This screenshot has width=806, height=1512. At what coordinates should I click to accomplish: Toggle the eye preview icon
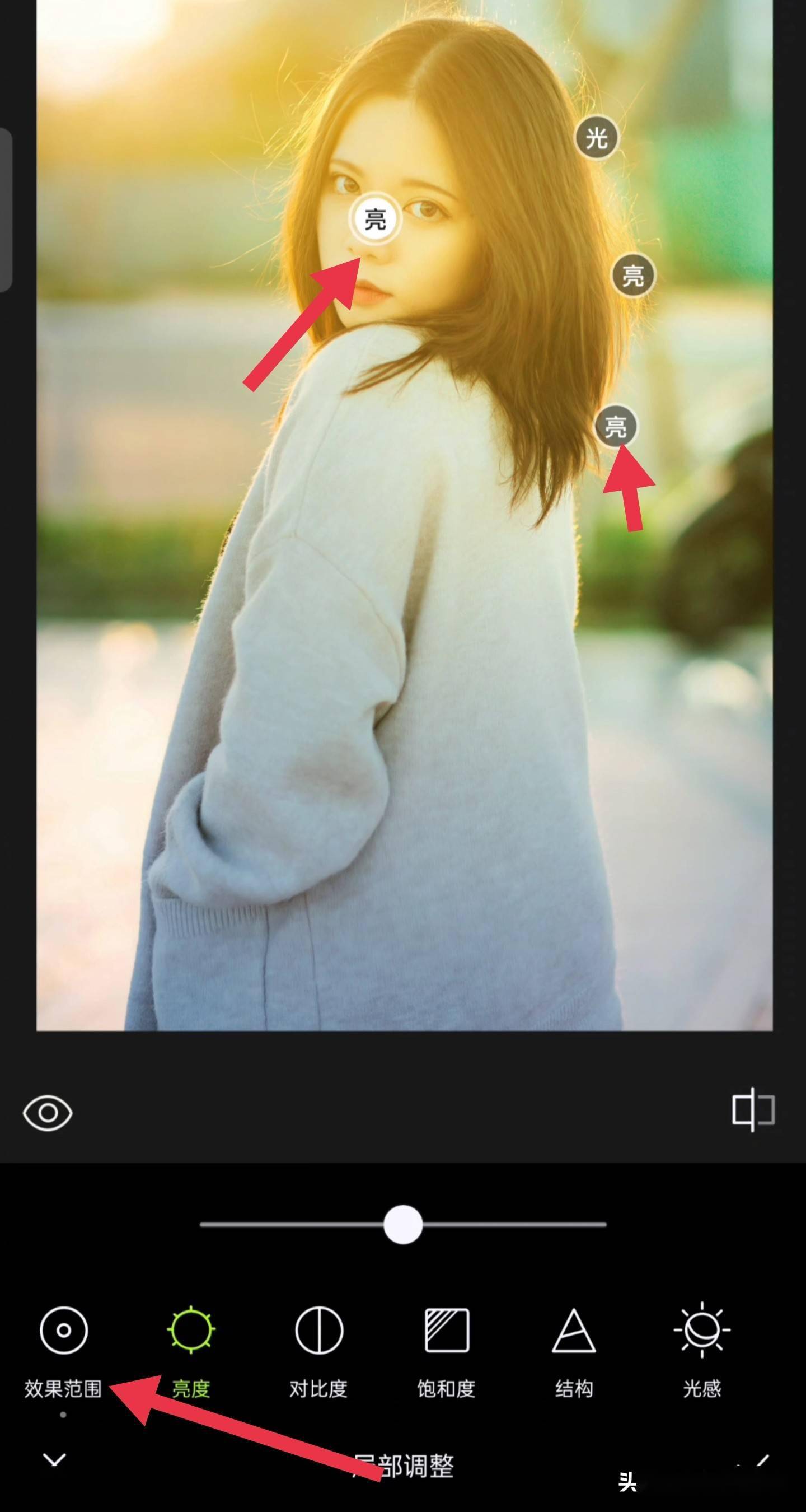[x=48, y=1112]
